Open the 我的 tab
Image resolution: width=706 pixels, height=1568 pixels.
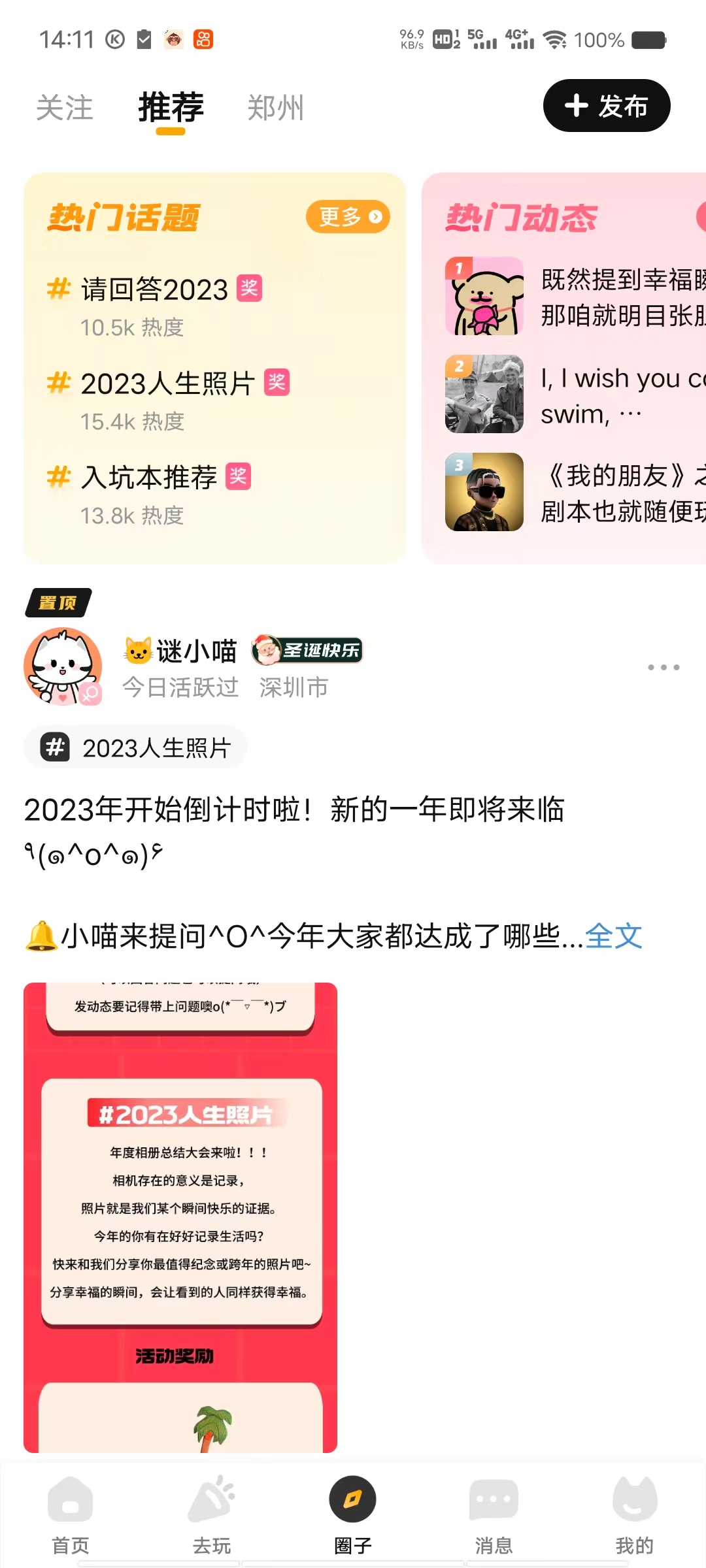coord(635,1516)
